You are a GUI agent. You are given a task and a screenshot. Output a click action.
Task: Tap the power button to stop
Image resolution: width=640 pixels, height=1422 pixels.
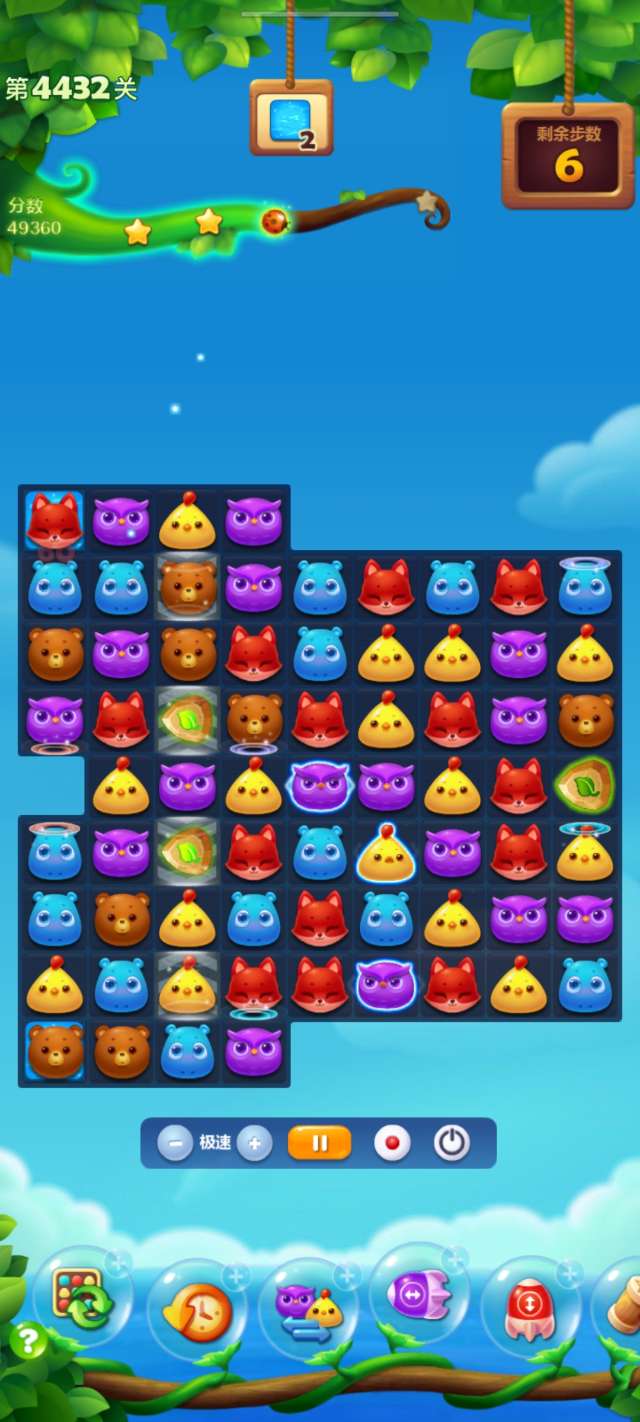452,1142
